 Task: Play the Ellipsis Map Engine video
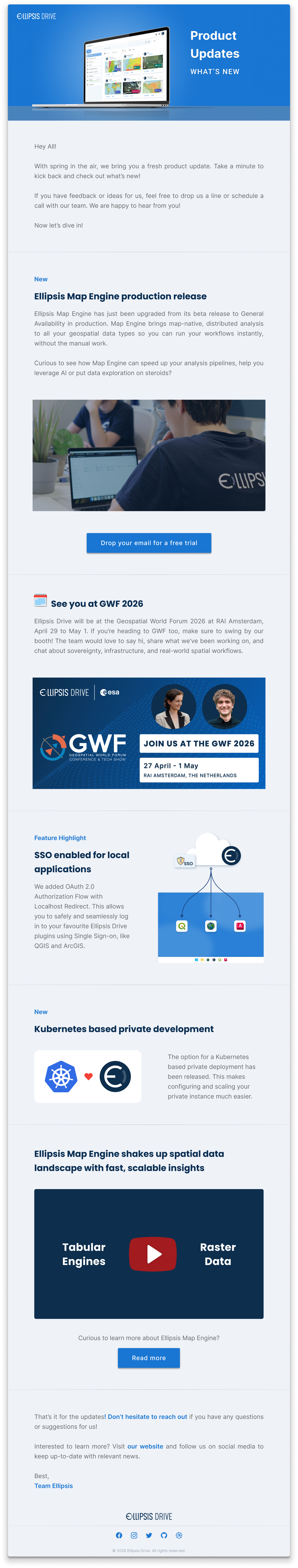pyautogui.click(x=153, y=1254)
